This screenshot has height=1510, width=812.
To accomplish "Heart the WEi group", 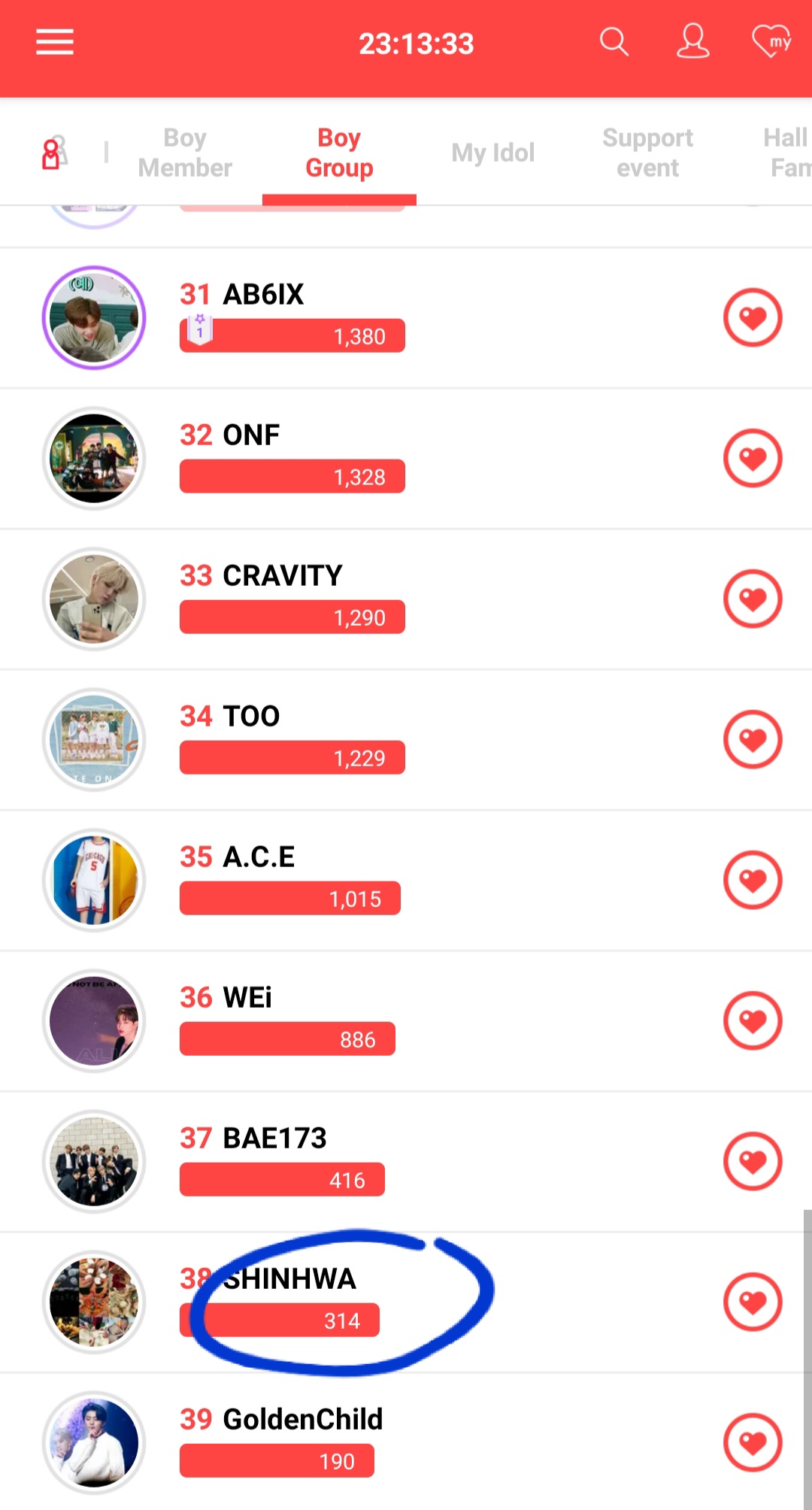I will coord(753,1020).
